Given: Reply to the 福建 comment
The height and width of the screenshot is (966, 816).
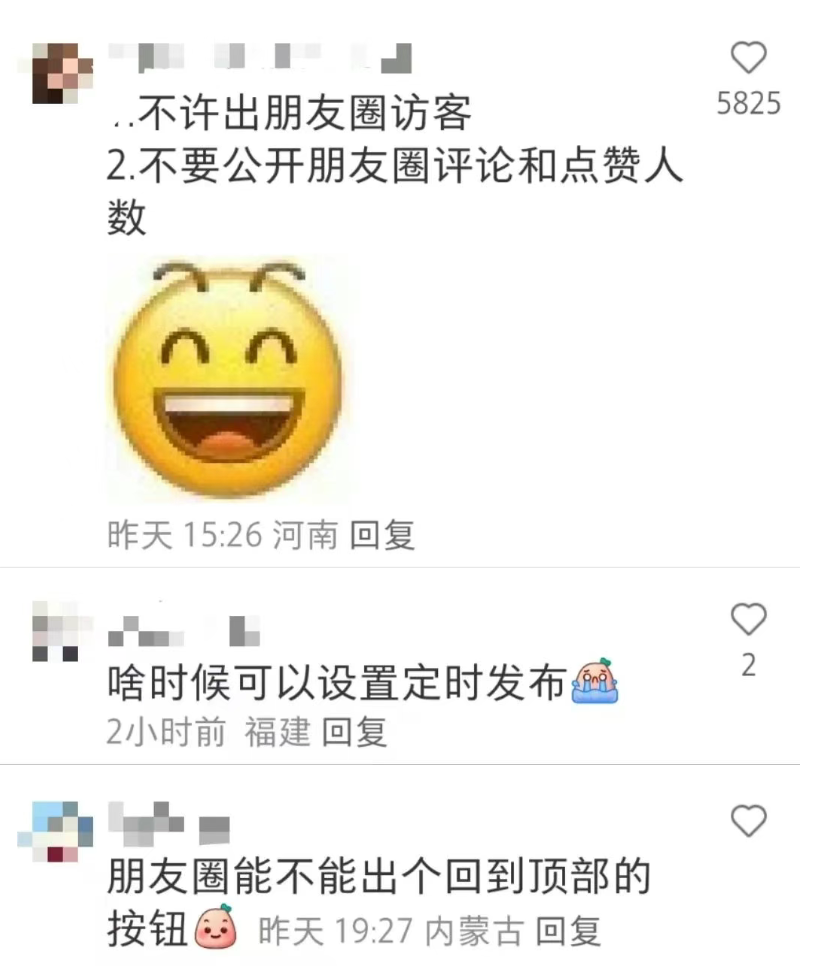Looking at the screenshot, I should pyautogui.click(x=355, y=733).
